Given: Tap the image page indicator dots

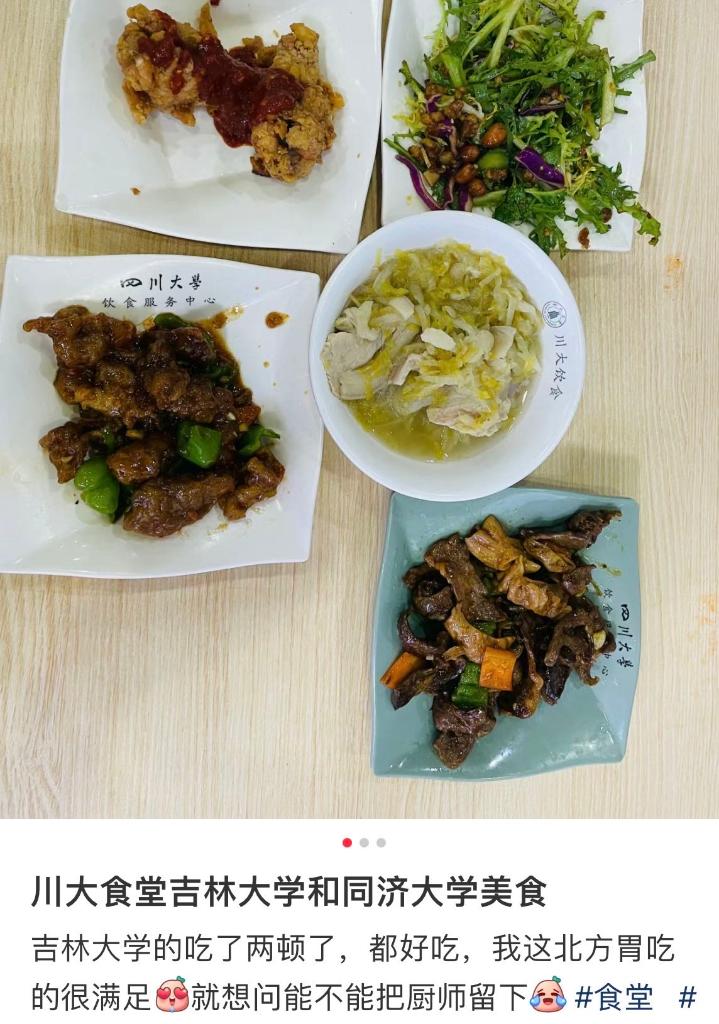Looking at the screenshot, I should (x=364, y=842).
